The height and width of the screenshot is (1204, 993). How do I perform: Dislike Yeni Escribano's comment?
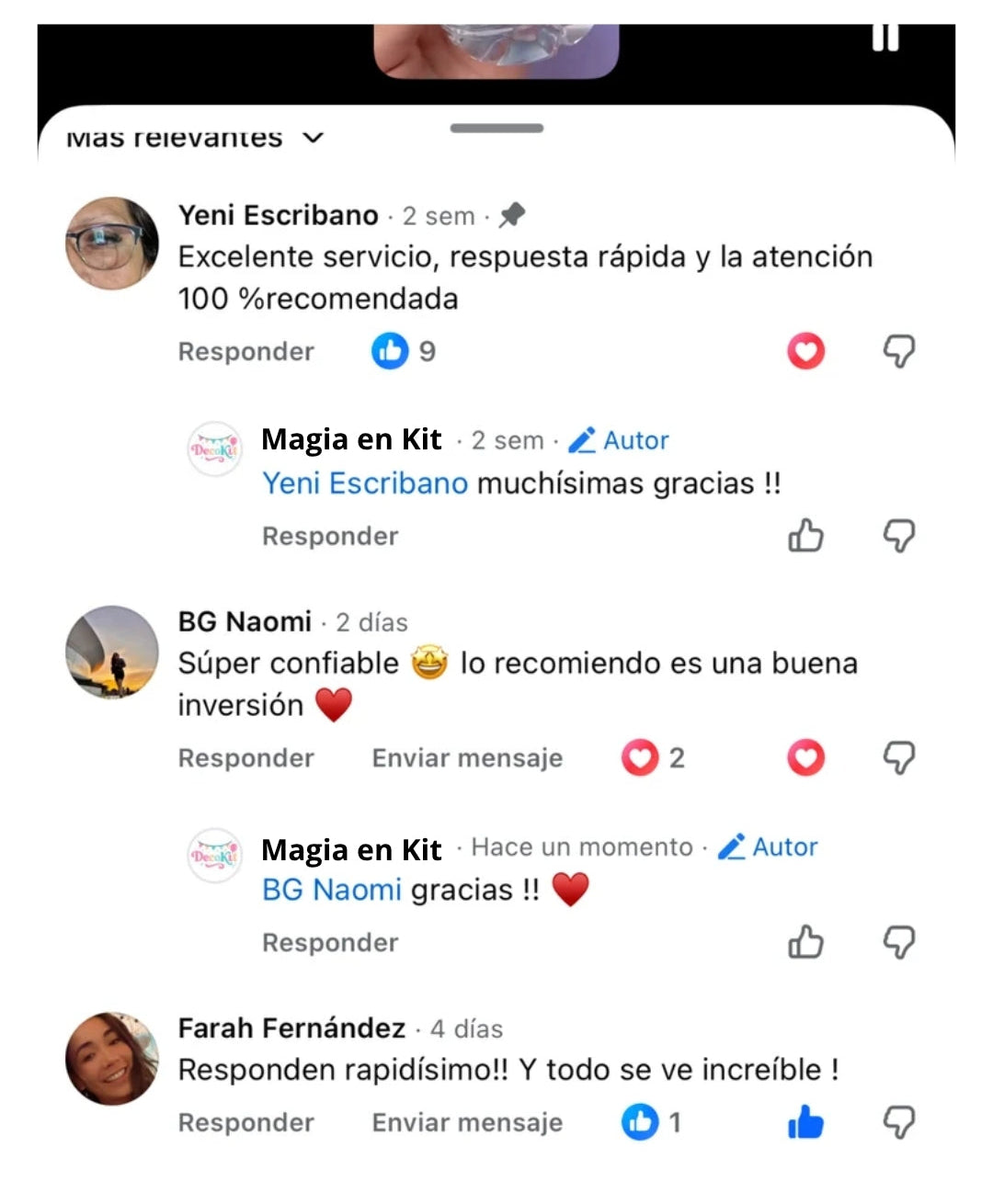point(898,351)
